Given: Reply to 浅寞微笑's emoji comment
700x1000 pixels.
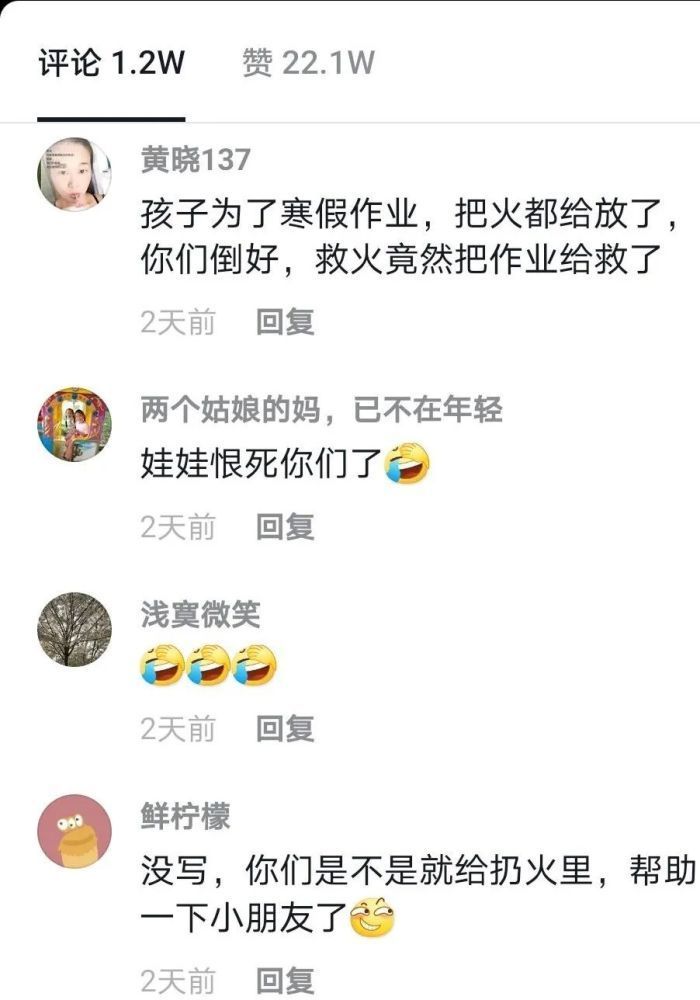Looking at the screenshot, I should tap(285, 729).
